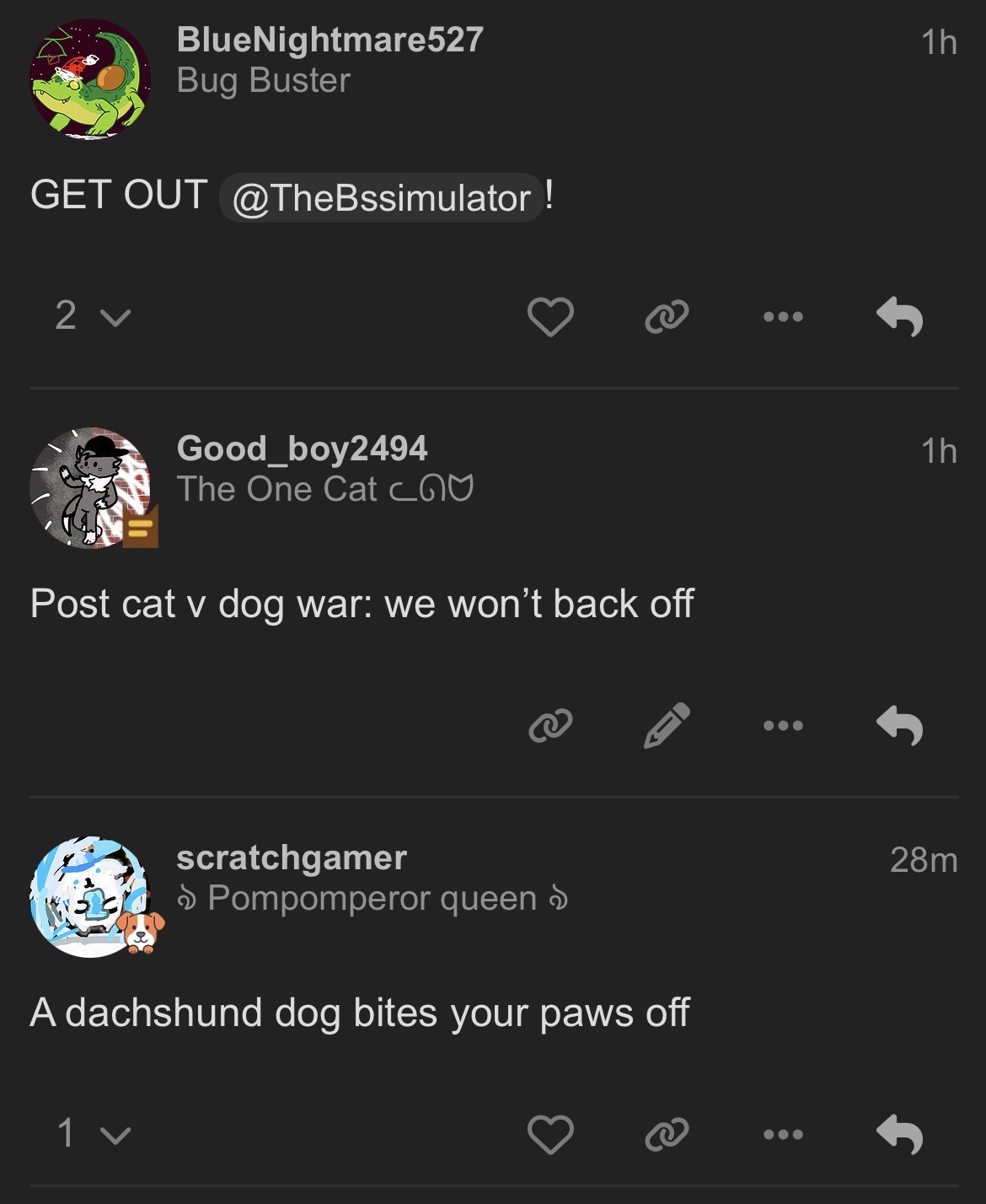Edit Good_boy2494's post with the pencil
Viewport: 986px width, 1204px height.
coord(667,725)
